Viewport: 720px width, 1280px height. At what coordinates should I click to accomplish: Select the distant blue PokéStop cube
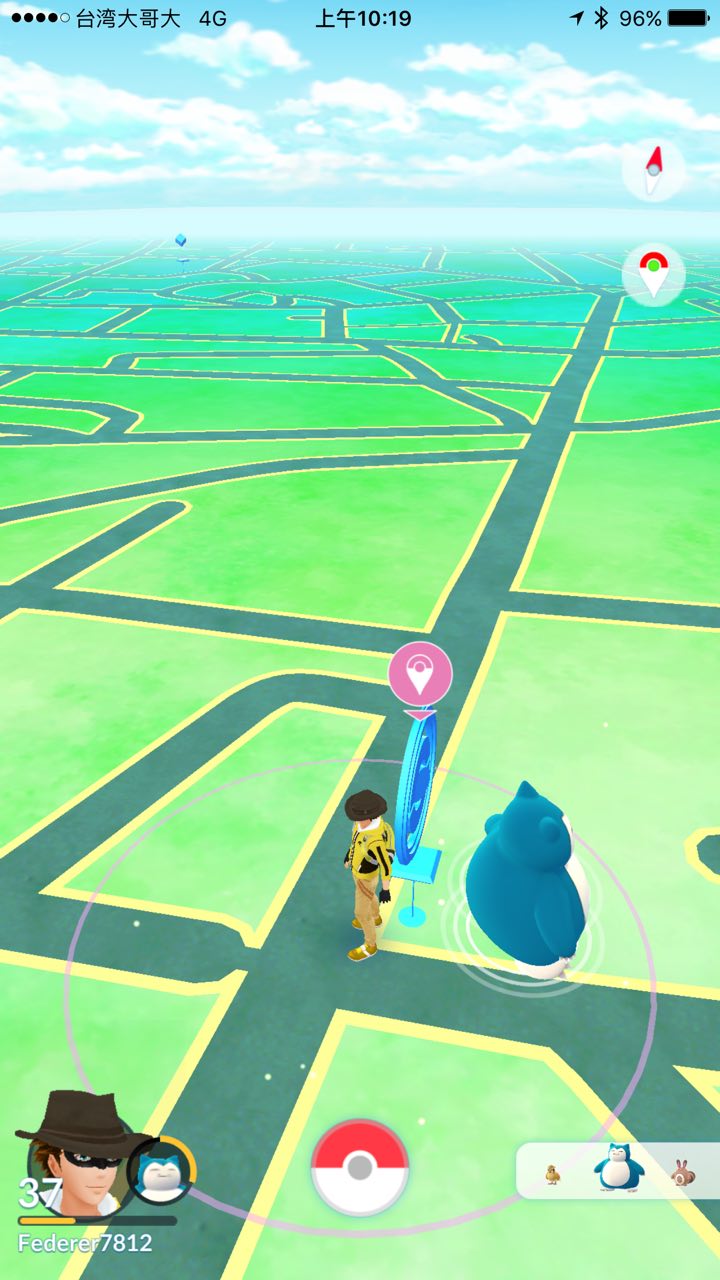(181, 241)
